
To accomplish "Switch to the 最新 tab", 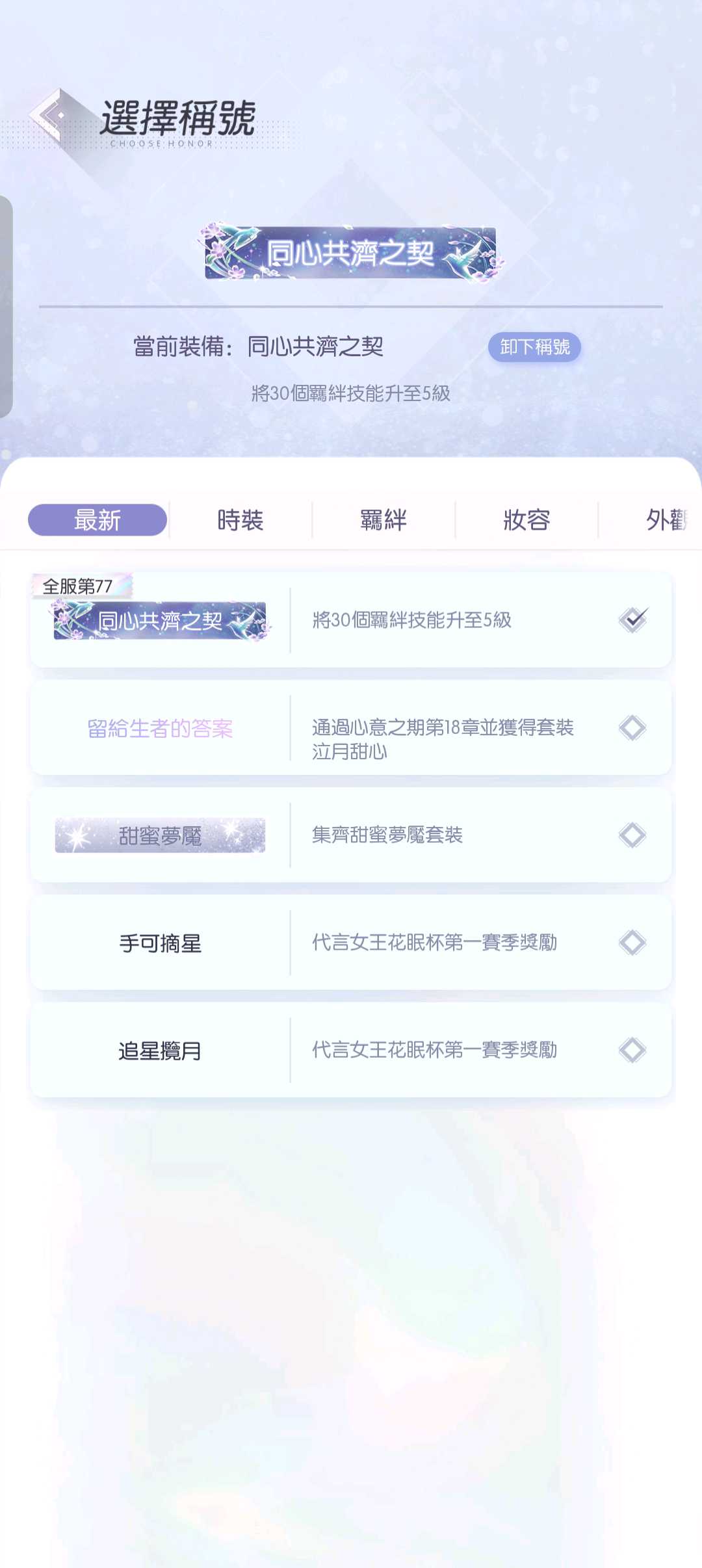I will tap(97, 520).
